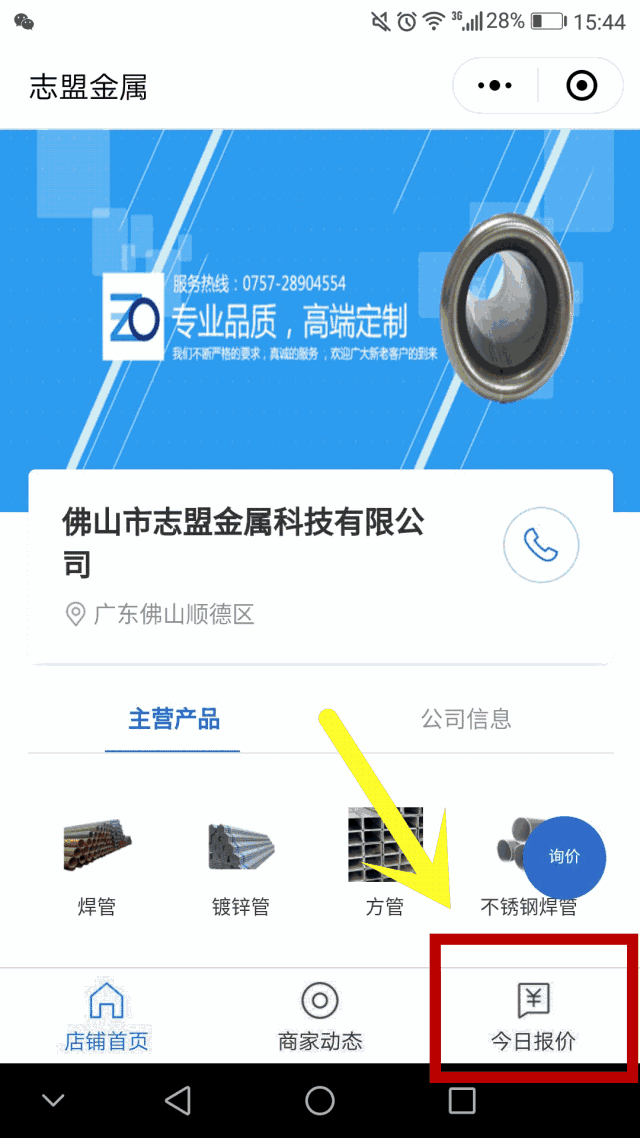Open the 今日报价 tab
Screen dimensions: 640x1138
[533, 1015]
